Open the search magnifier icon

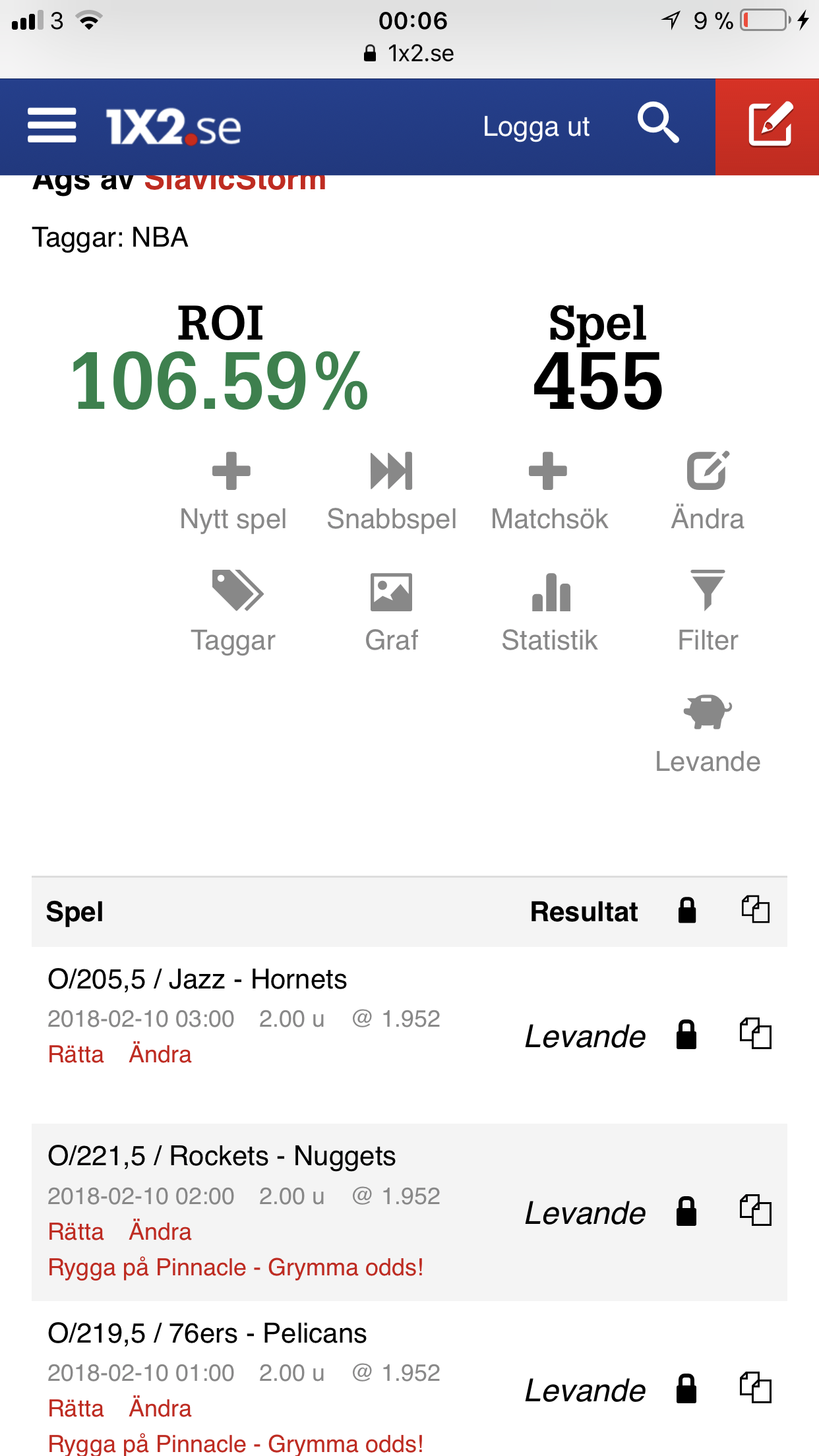657,123
